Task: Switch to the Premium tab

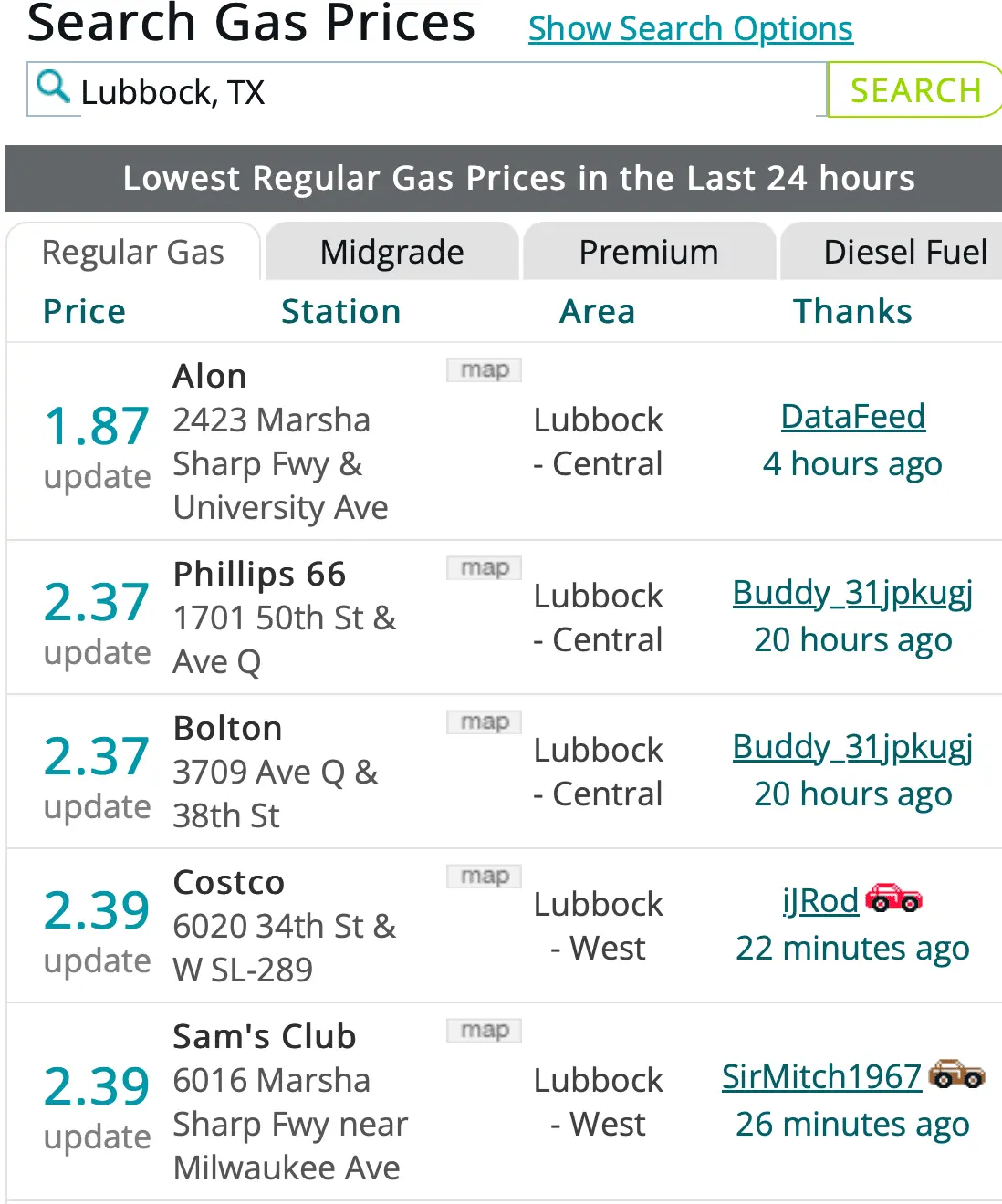Action: (x=648, y=252)
